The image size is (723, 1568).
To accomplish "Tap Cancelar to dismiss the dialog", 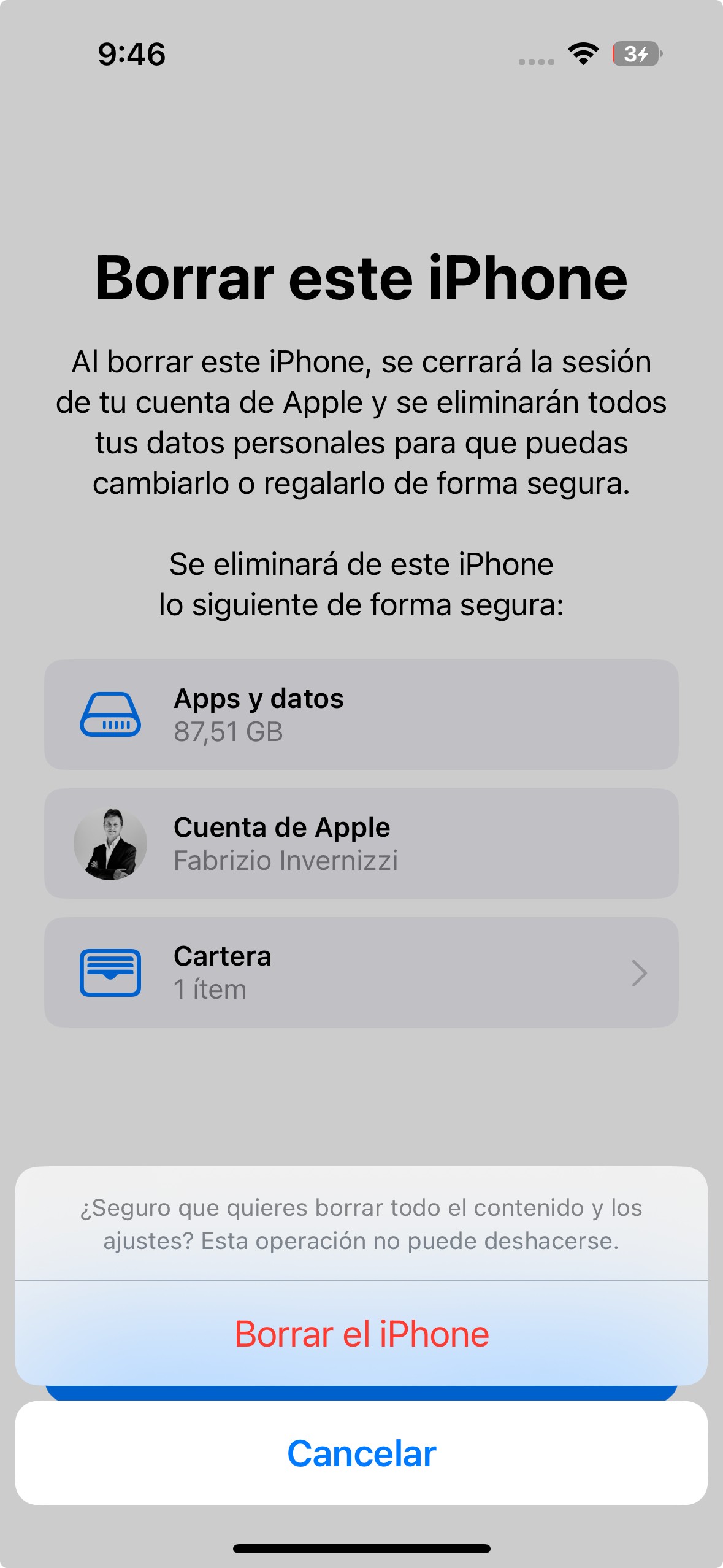I will [x=361, y=1453].
